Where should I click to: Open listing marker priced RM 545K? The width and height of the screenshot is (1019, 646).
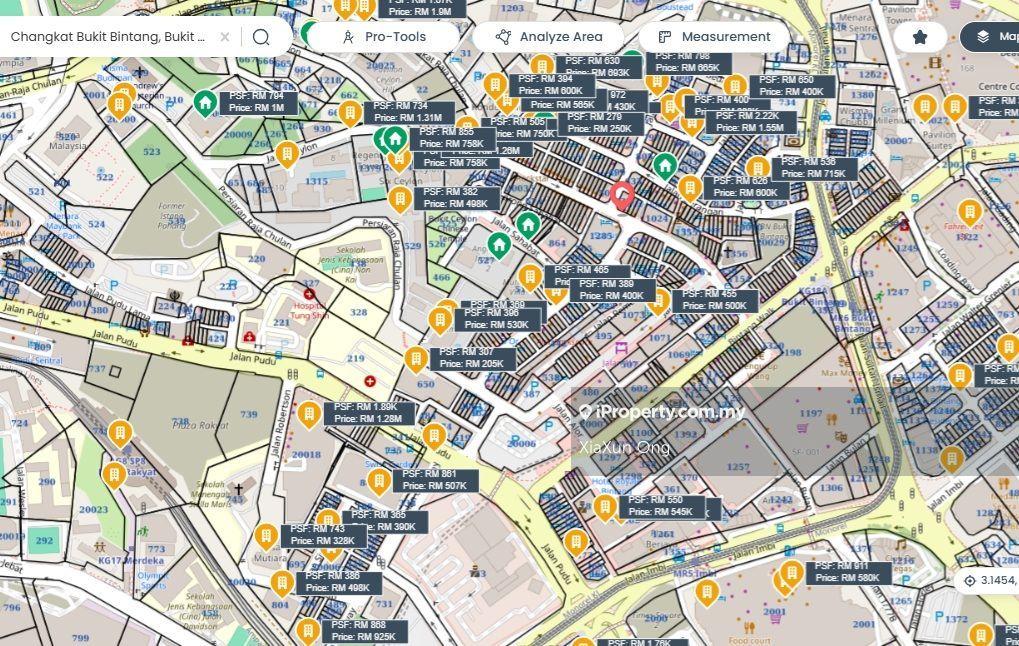click(604, 507)
